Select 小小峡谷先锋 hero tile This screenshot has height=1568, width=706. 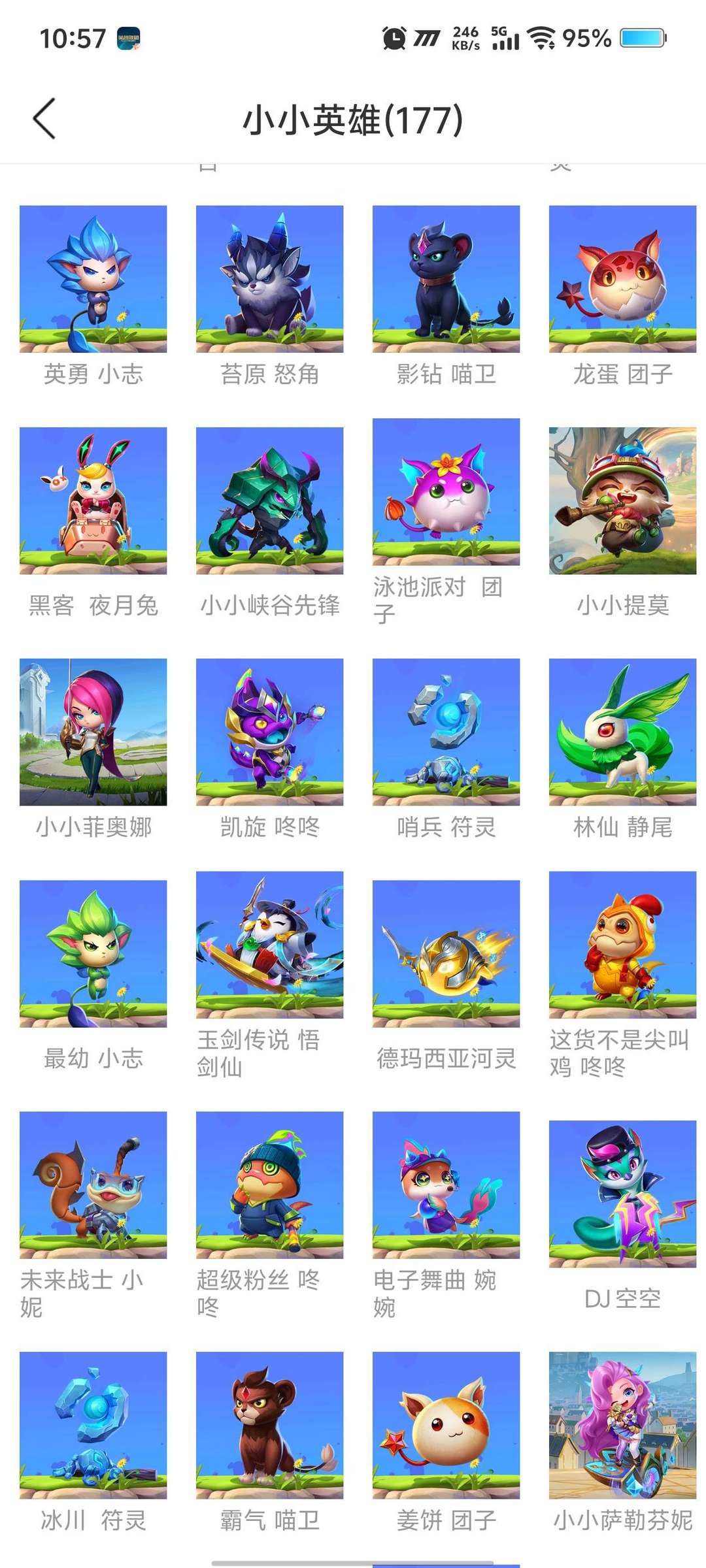tap(269, 501)
